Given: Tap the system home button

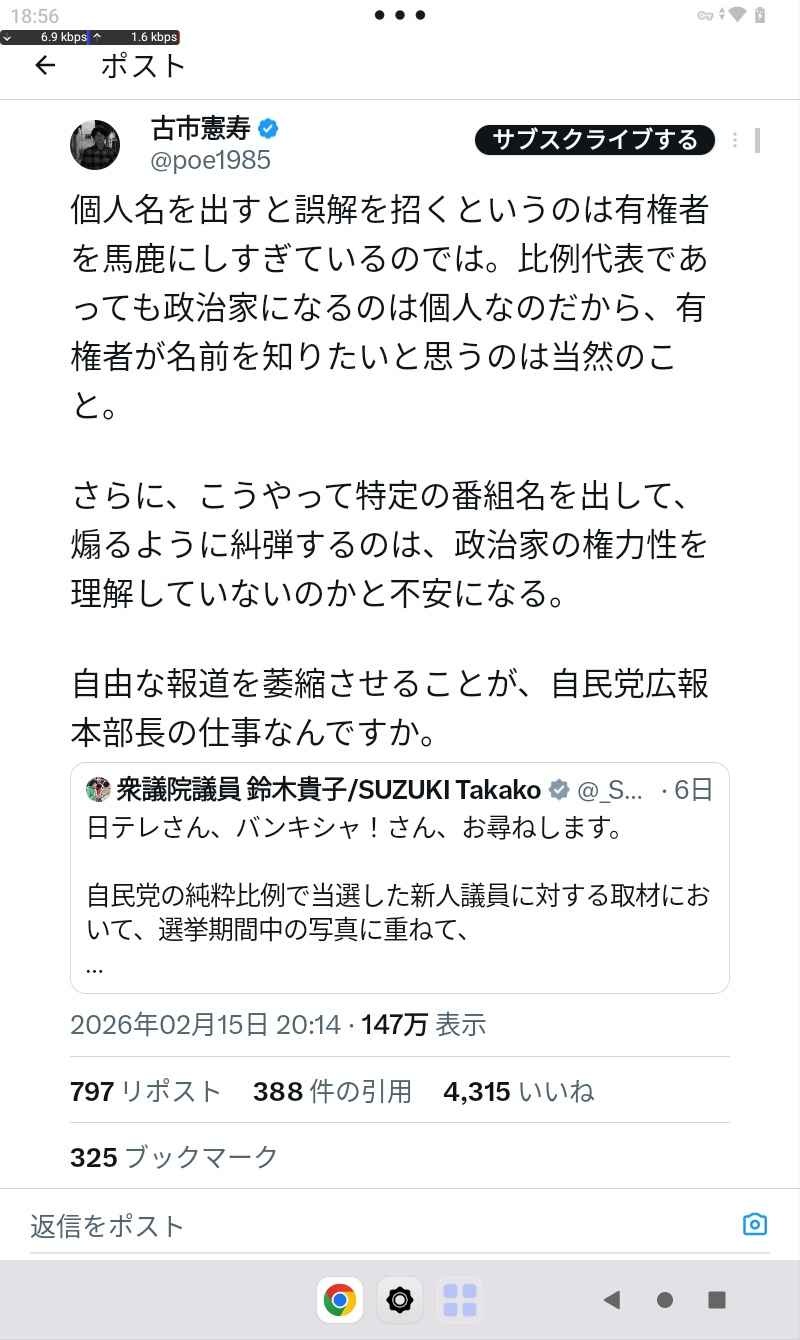Looking at the screenshot, I should [x=664, y=1300].
